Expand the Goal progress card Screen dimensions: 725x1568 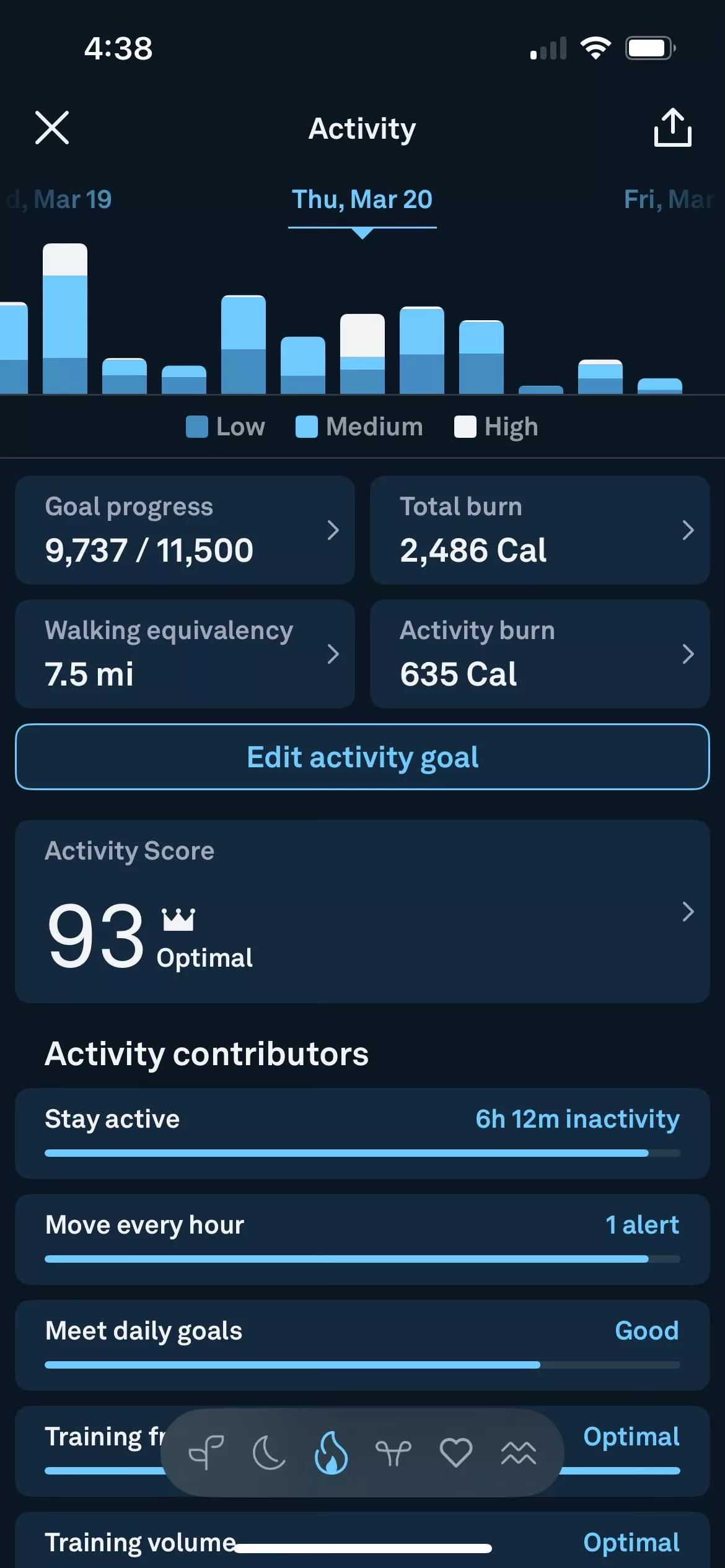coord(185,529)
